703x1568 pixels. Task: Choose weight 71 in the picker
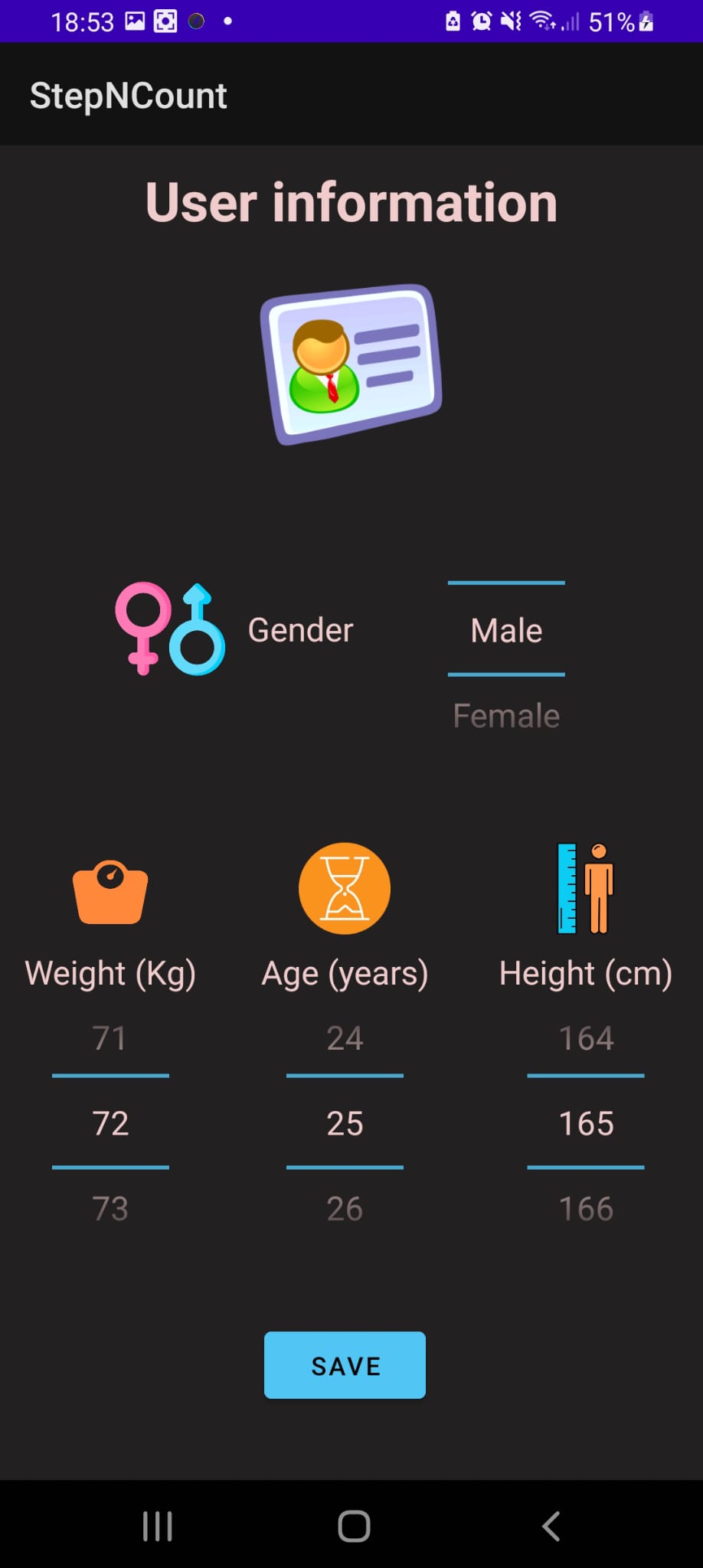click(x=110, y=1038)
